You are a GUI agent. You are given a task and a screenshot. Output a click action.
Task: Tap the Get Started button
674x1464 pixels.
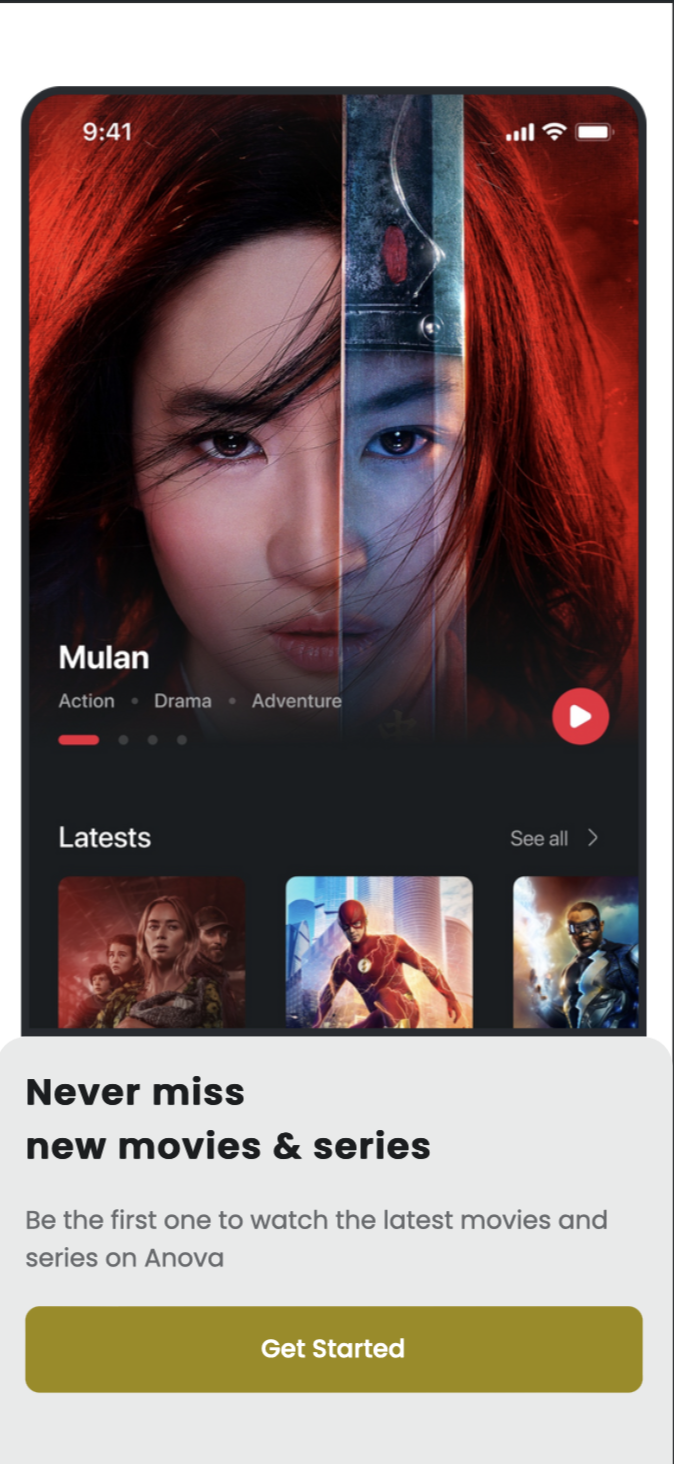(333, 1348)
